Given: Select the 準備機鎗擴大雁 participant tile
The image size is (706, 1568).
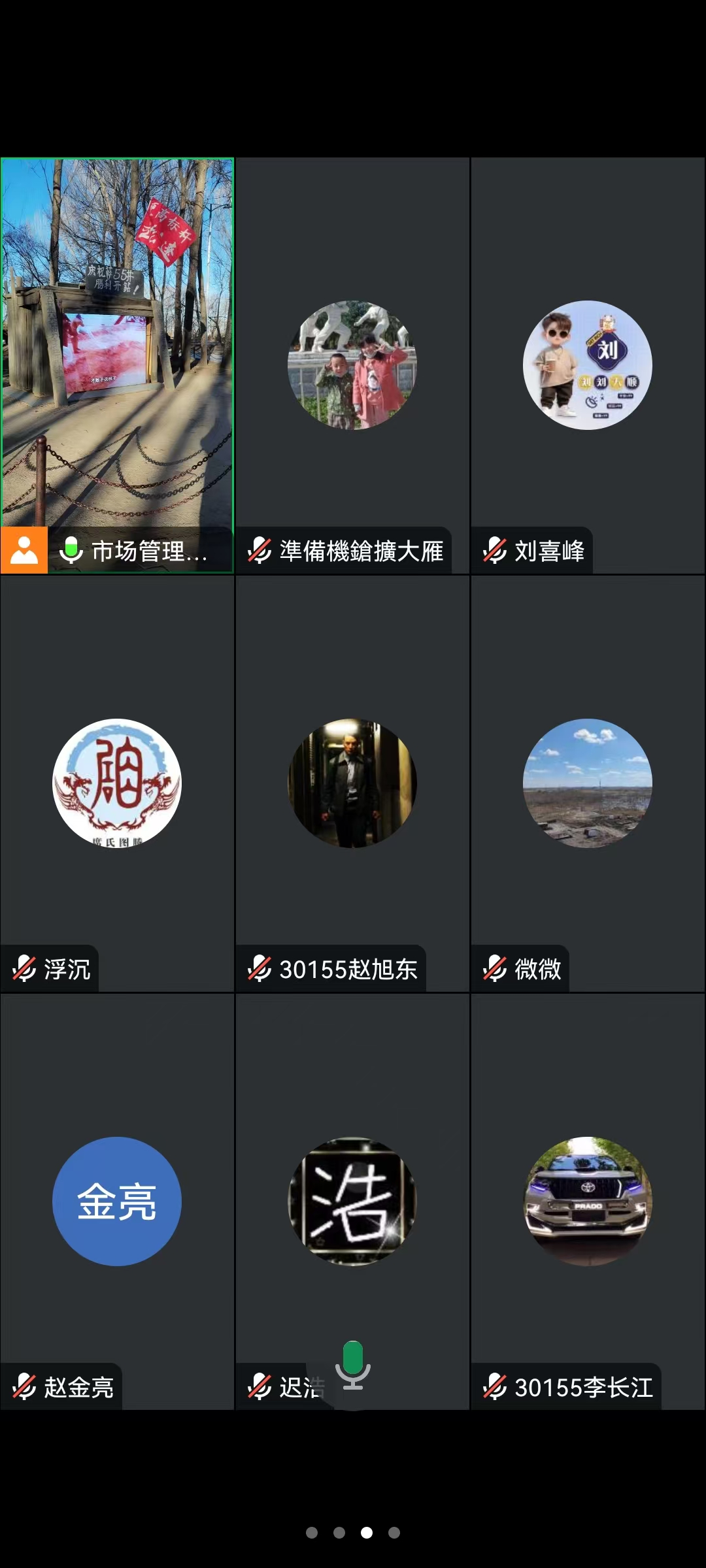Looking at the screenshot, I should (x=352, y=365).
